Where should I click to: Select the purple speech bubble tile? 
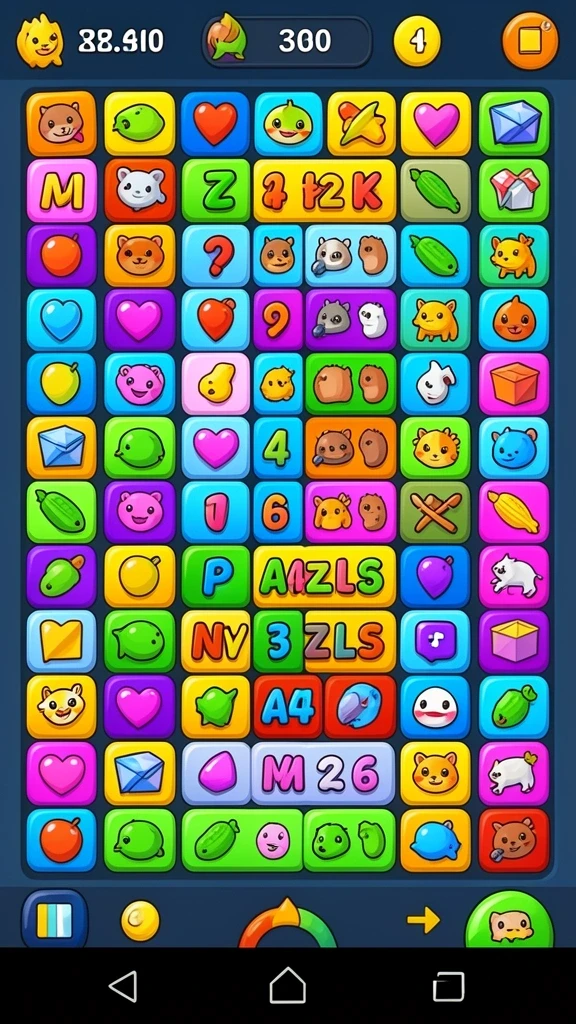pos(435,641)
